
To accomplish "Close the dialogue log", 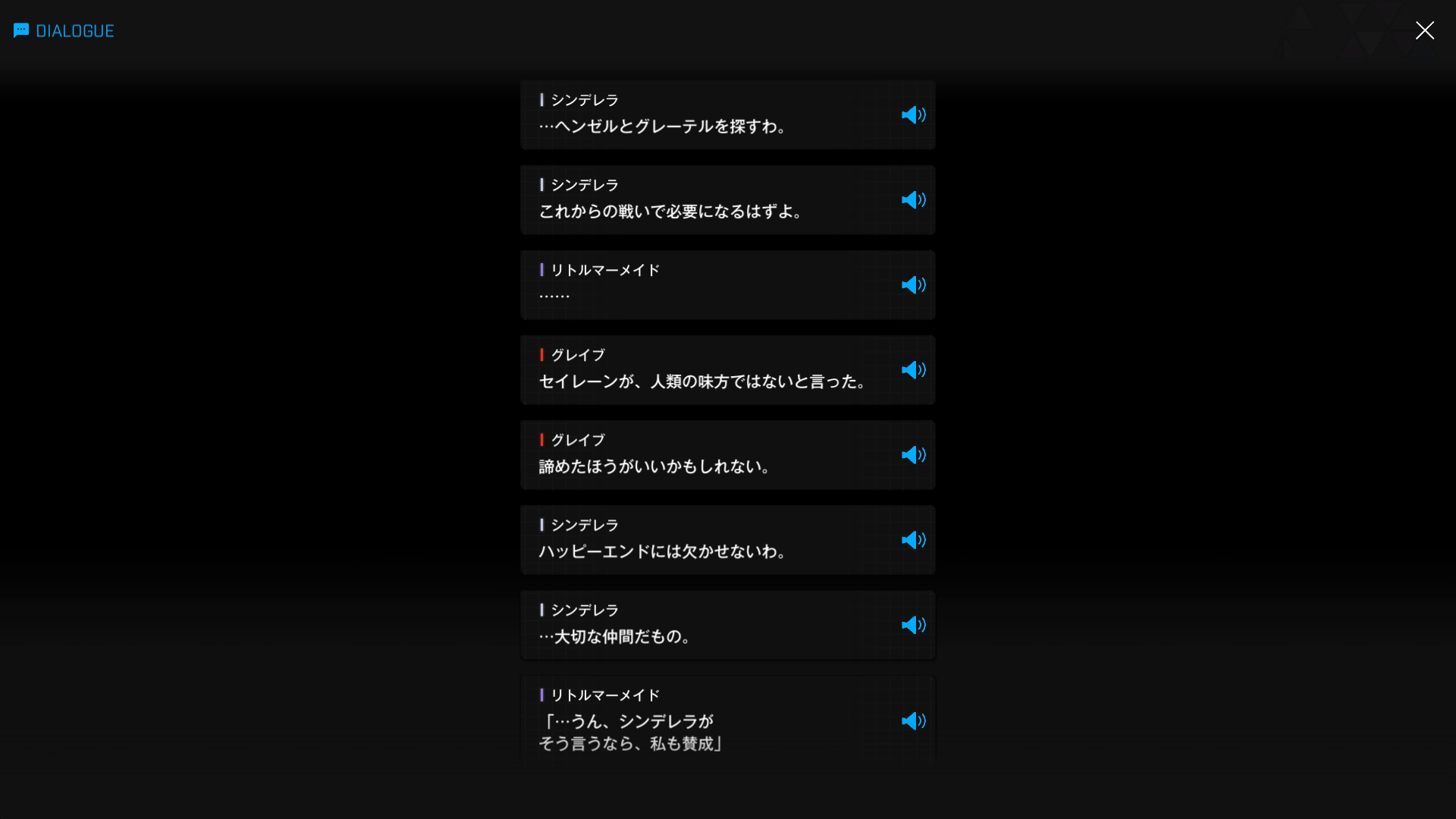I will tap(1424, 30).
